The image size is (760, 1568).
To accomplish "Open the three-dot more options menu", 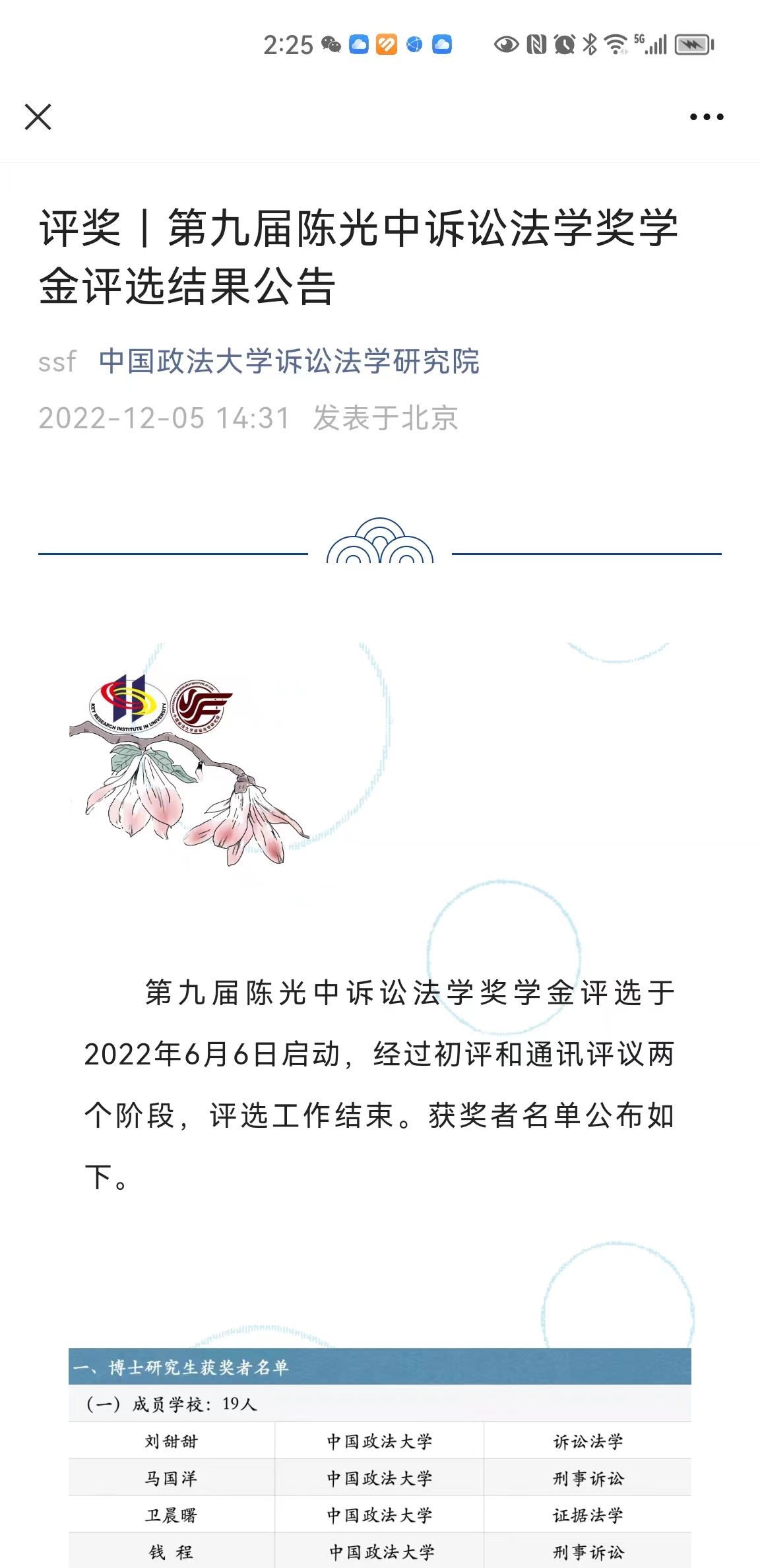I will pos(707,117).
